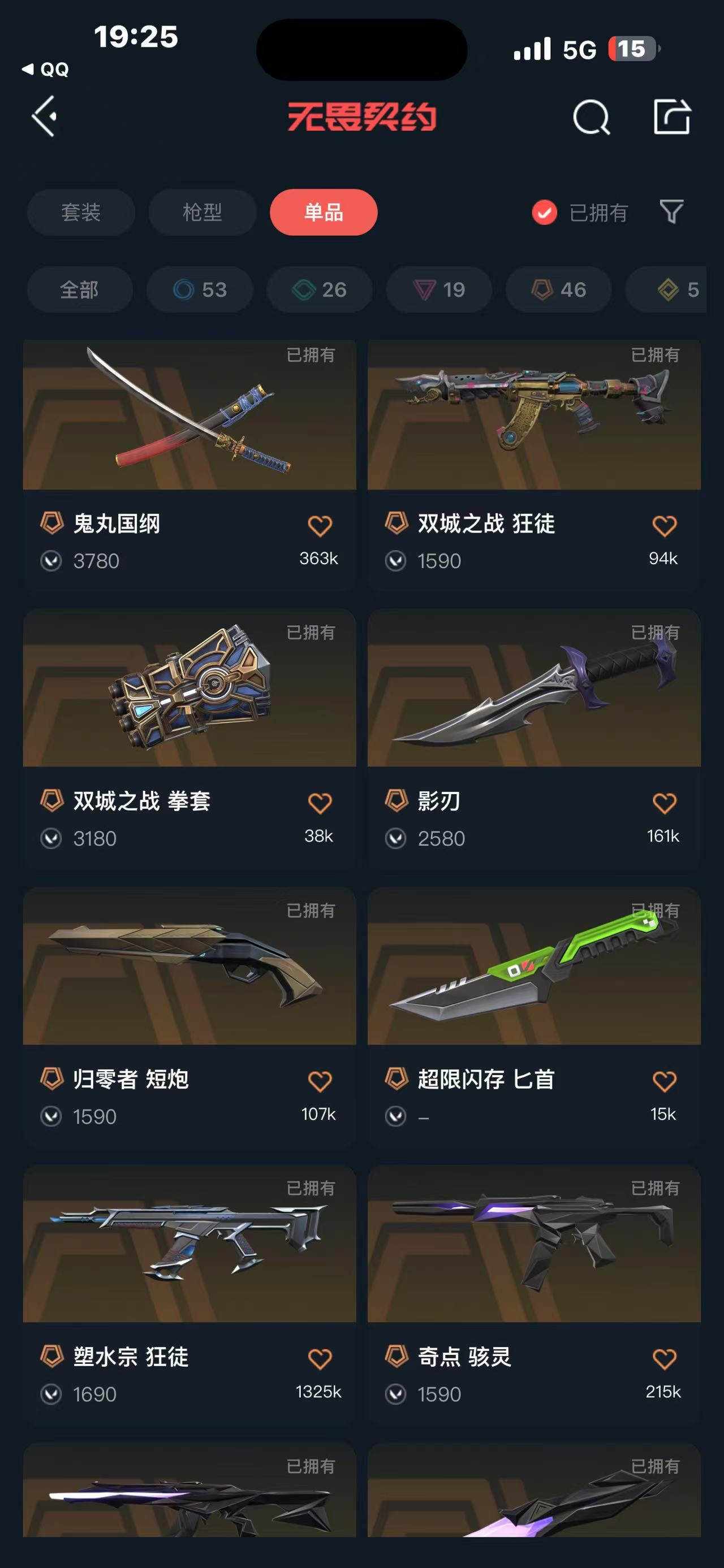
Task: Select the 单品 tab
Action: (324, 213)
